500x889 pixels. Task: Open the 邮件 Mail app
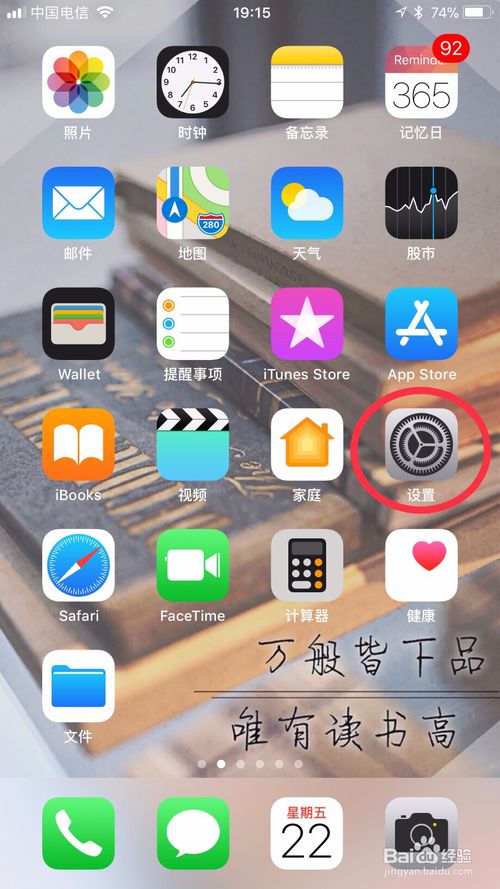click(78, 203)
